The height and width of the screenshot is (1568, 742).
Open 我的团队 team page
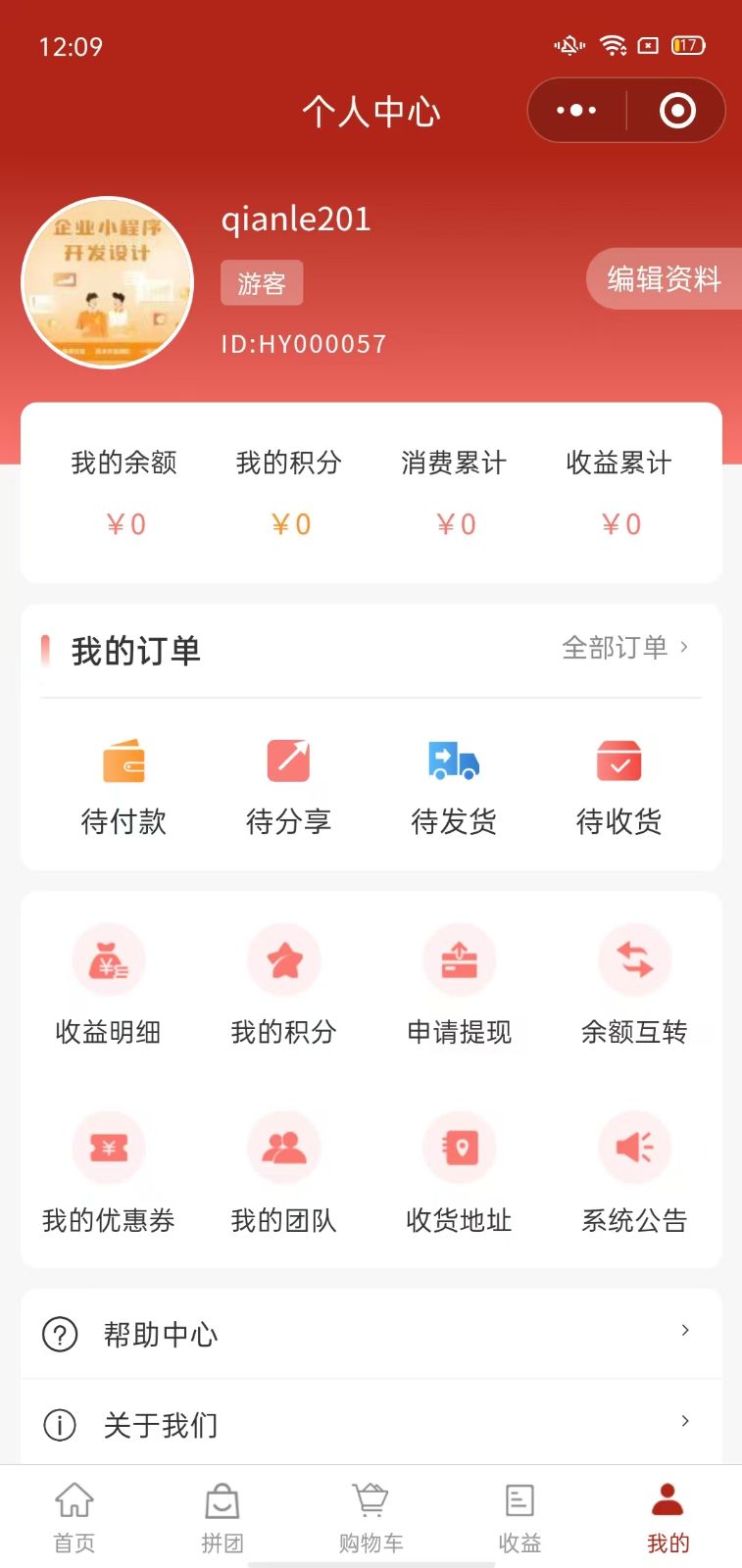283,1173
